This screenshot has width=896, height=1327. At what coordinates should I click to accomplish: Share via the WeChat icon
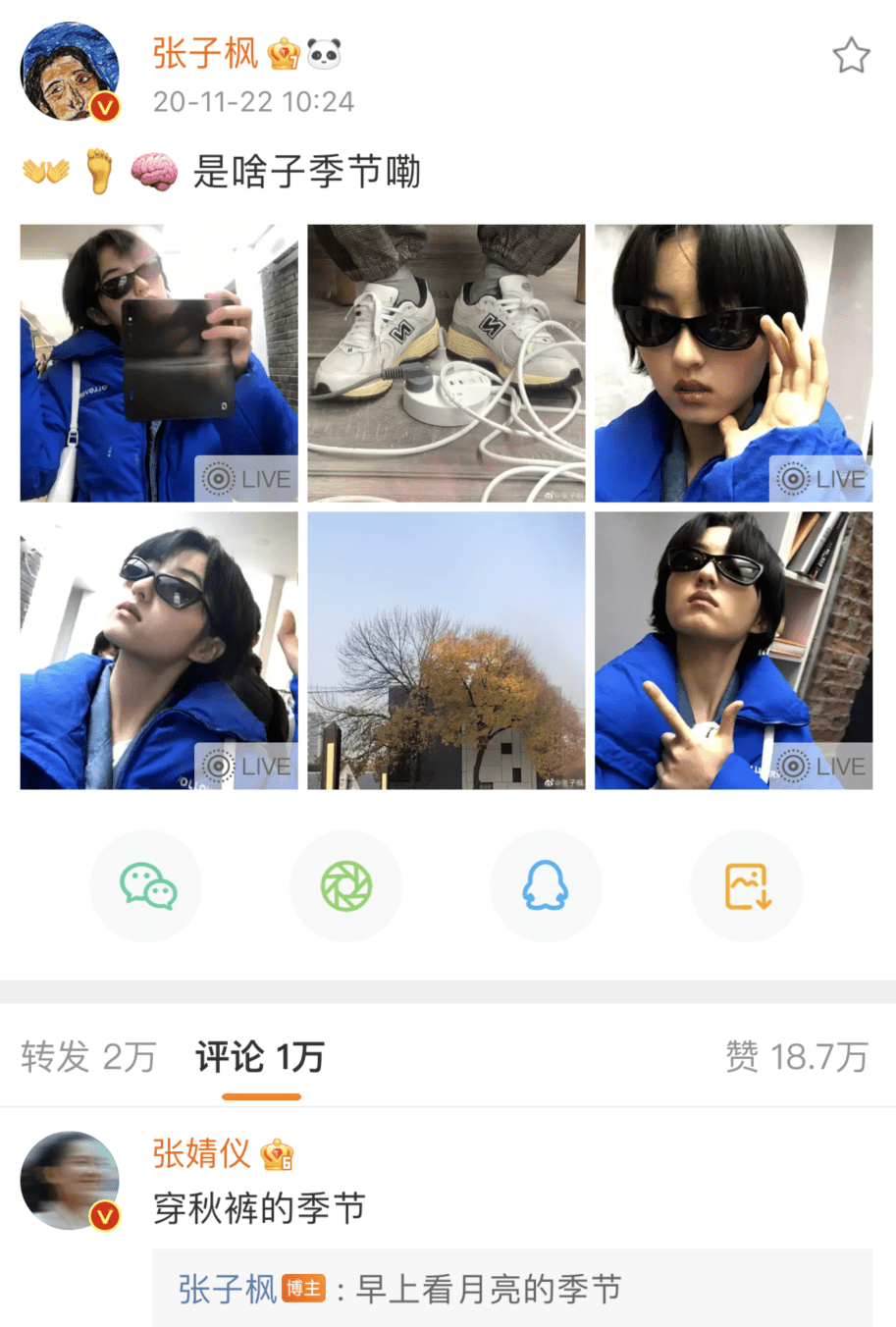click(x=146, y=886)
